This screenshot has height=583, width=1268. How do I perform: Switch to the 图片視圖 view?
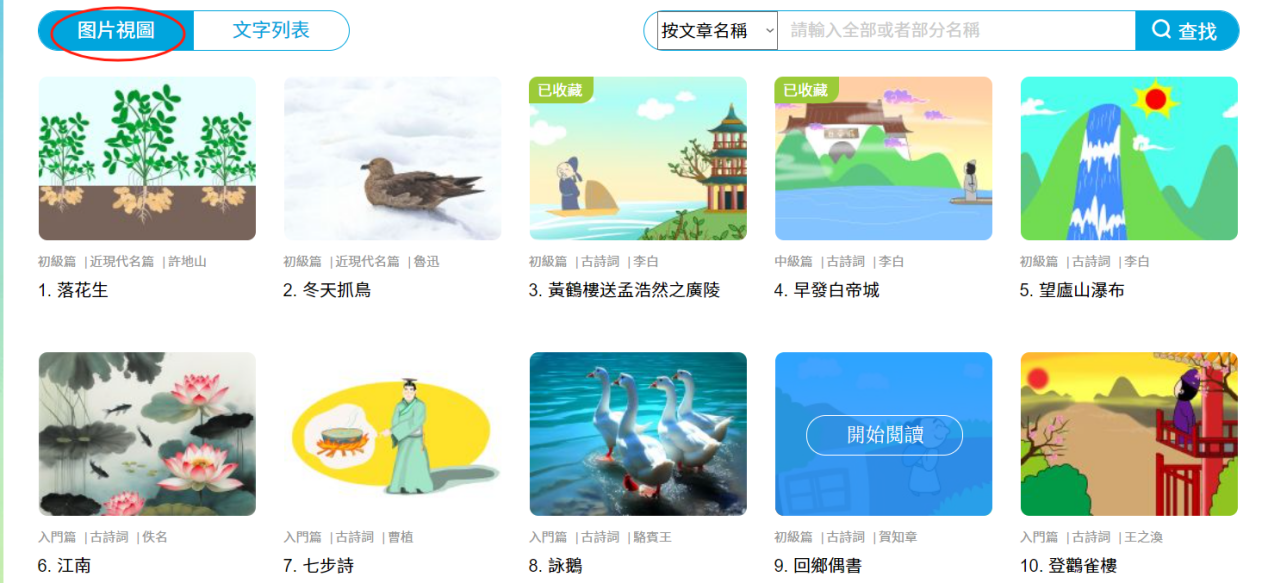pos(116,30)
